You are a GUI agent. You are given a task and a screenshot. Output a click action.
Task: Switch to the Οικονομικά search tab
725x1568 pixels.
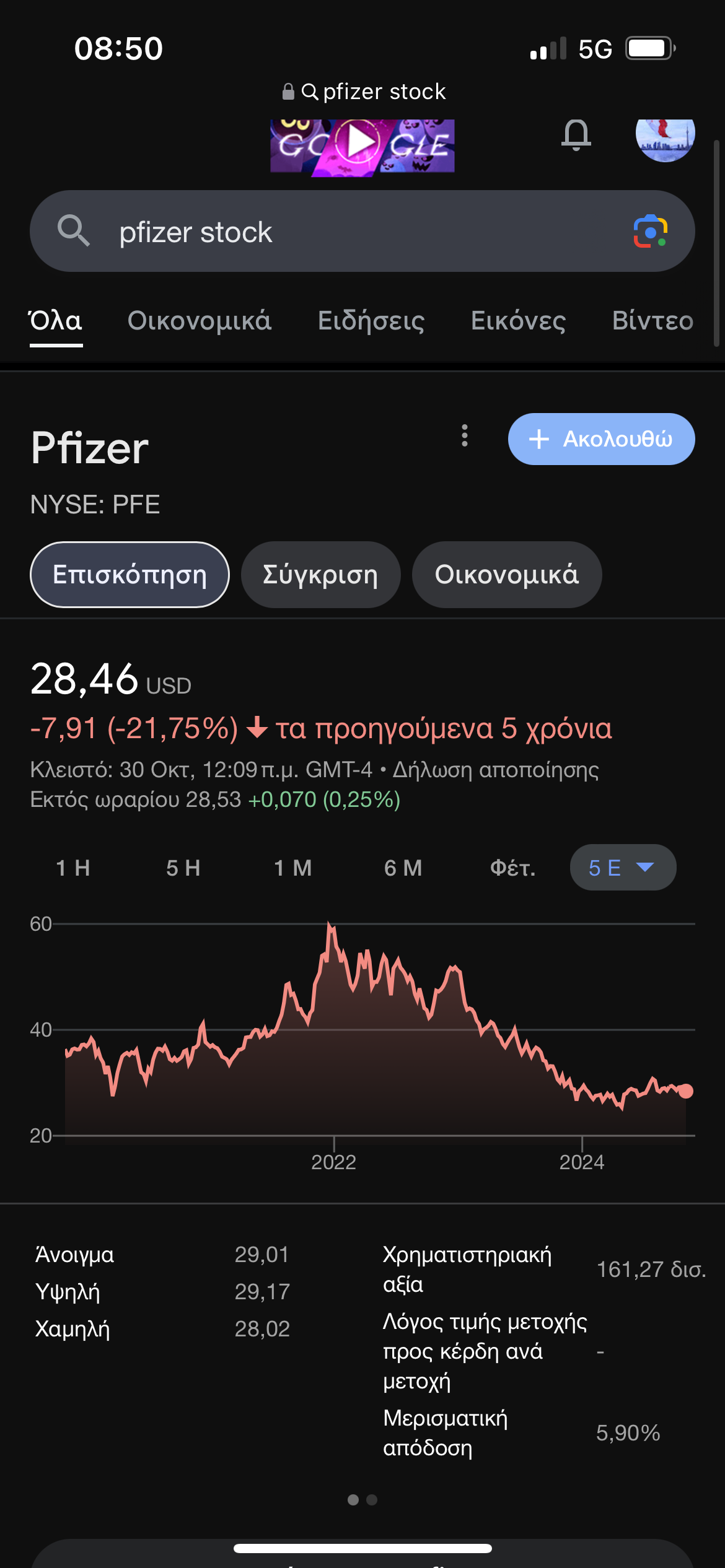pyautogui.click(x=199, y=321)
